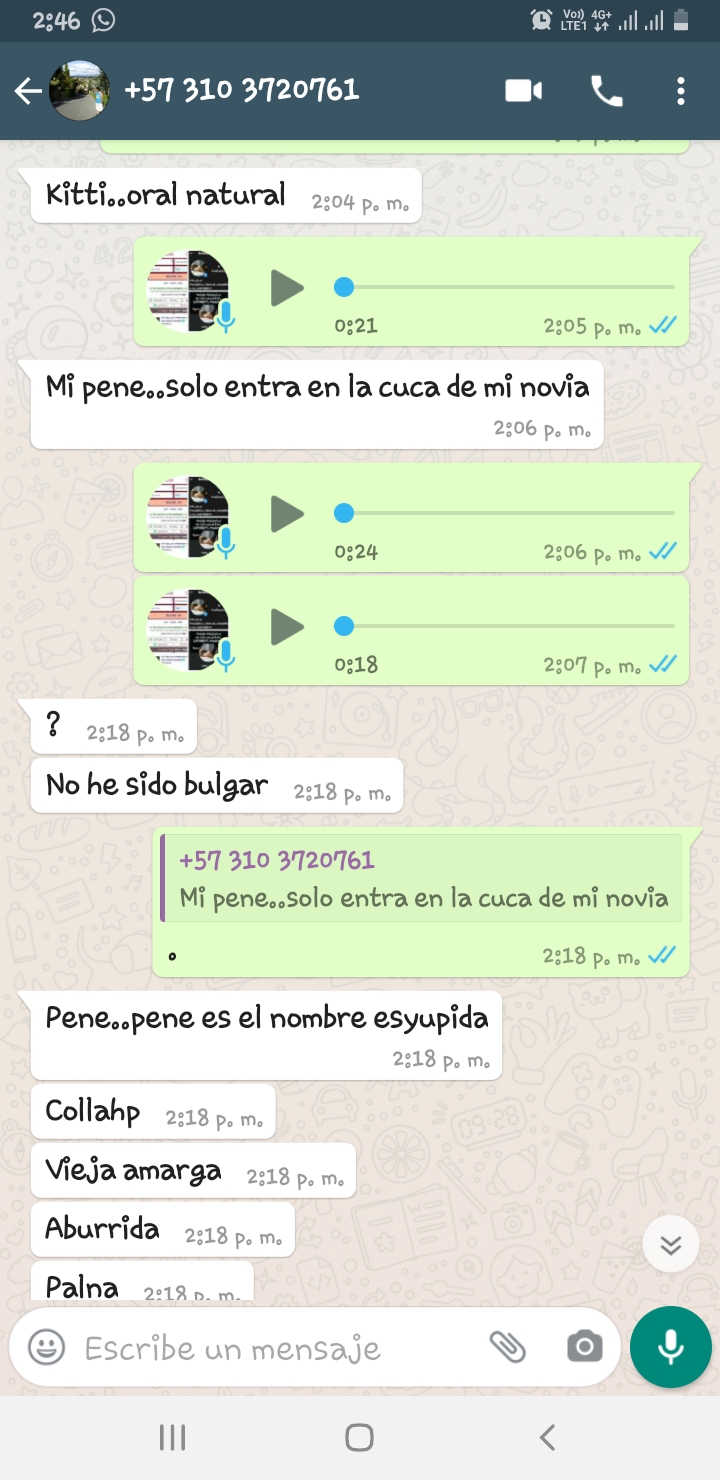Jump to the quoted original message
The image size is (720, 1480).
pos(421,878)
